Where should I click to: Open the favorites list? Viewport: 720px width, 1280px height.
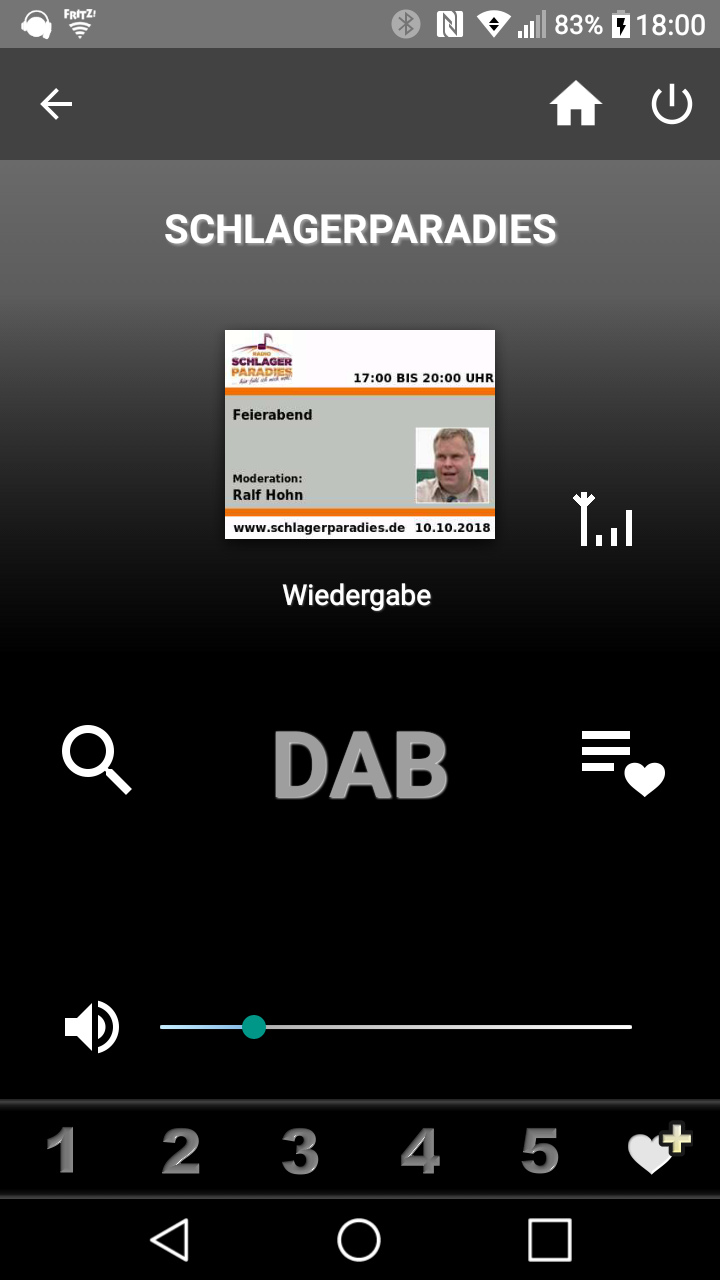[x=622, y=764]
